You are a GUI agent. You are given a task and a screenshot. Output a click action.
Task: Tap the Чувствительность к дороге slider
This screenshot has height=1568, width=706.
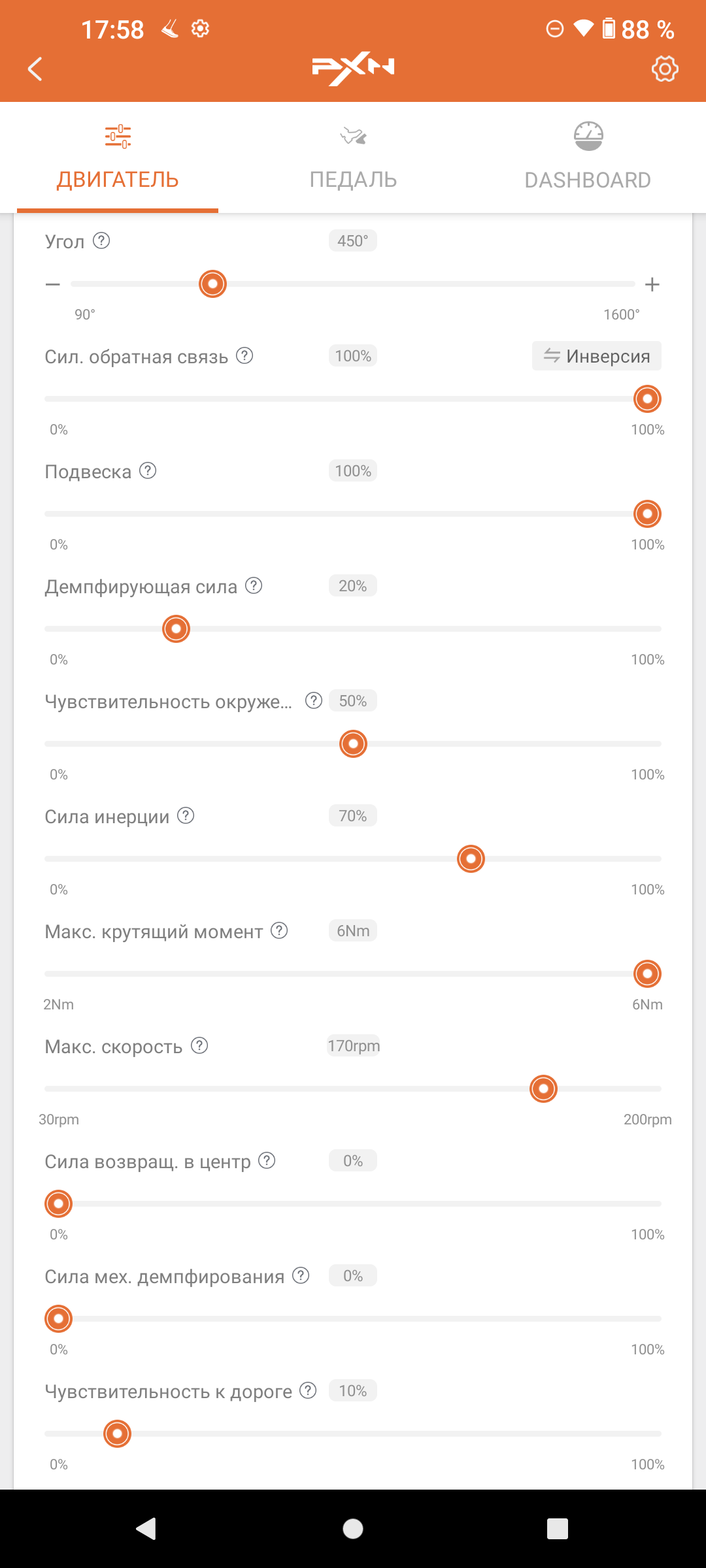[x=353, y=1433]
